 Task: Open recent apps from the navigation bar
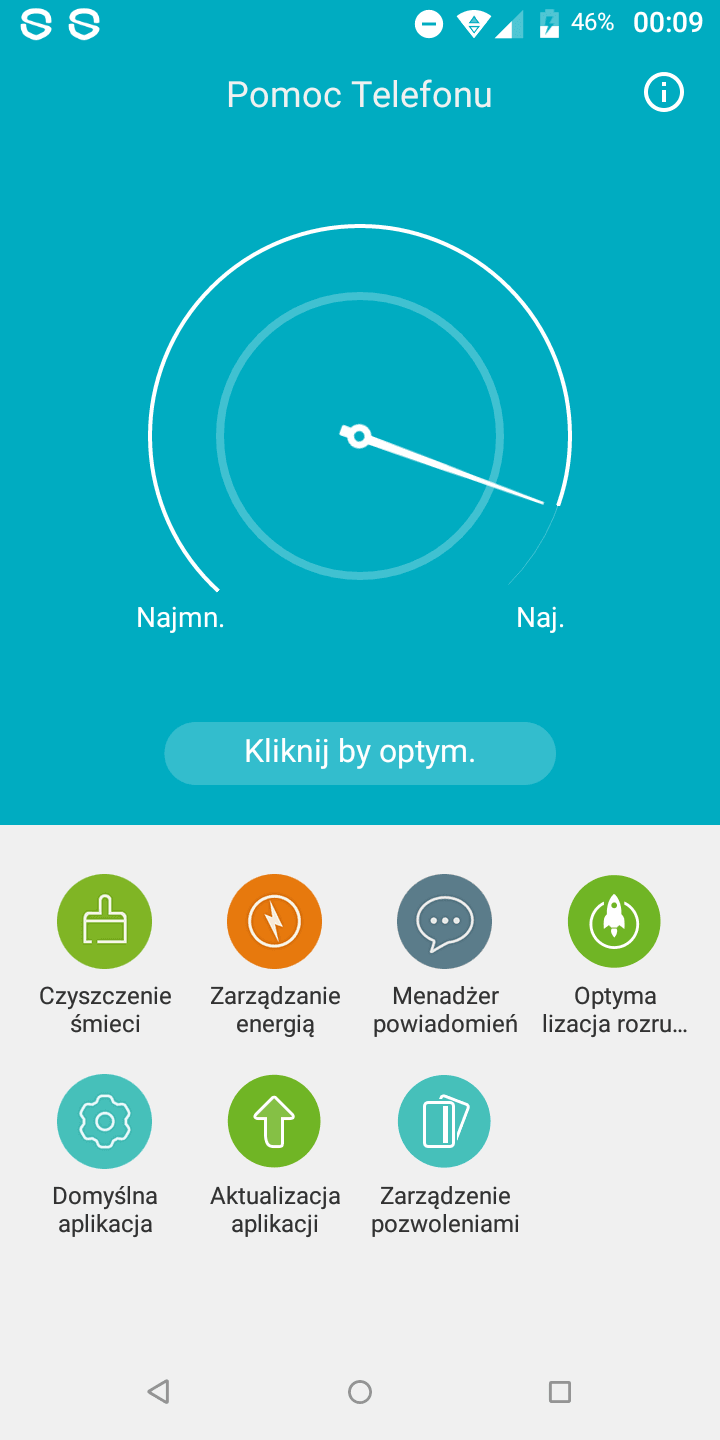coord(560,1391)
